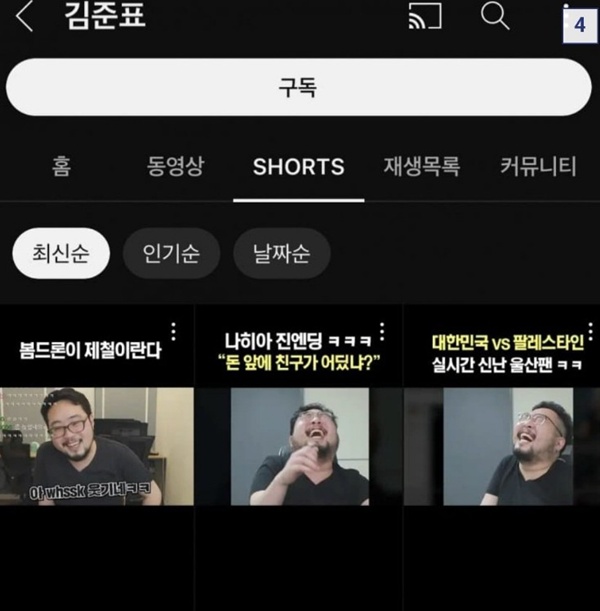The image size is (600, 611).
Task: Sort shorts by 인기순
Action: [x=170, y=254]
